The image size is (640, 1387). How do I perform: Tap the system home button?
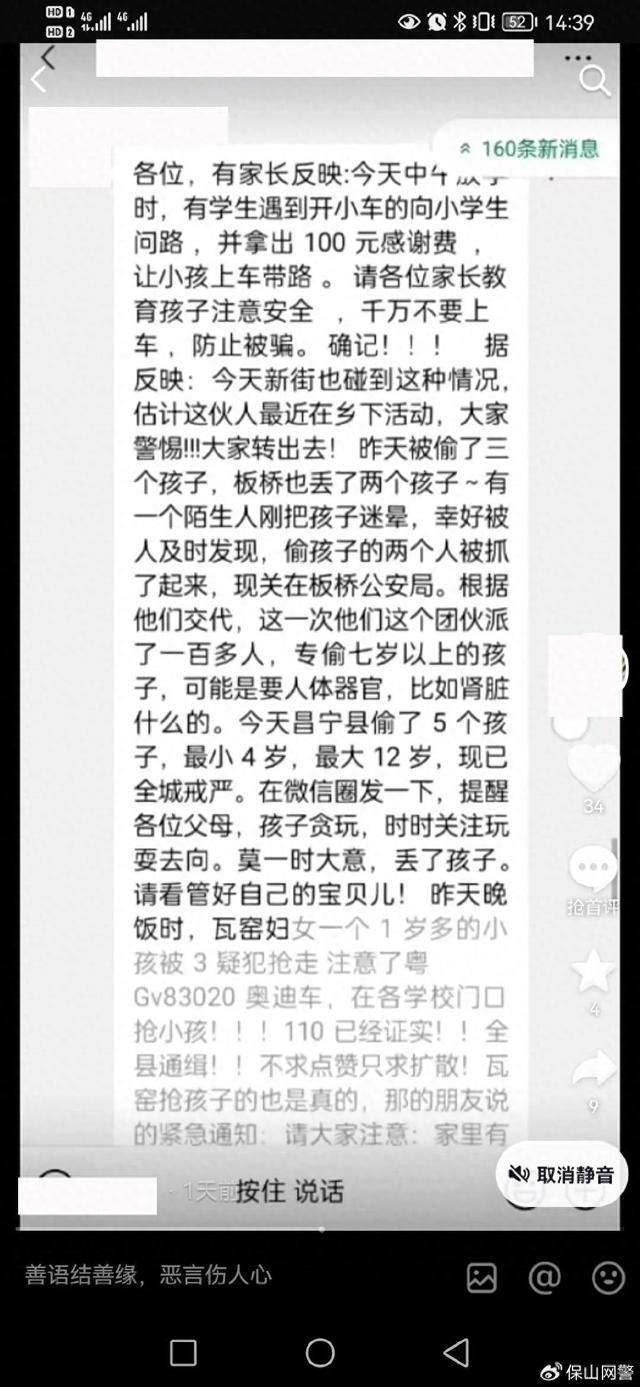click(320, 1353)
